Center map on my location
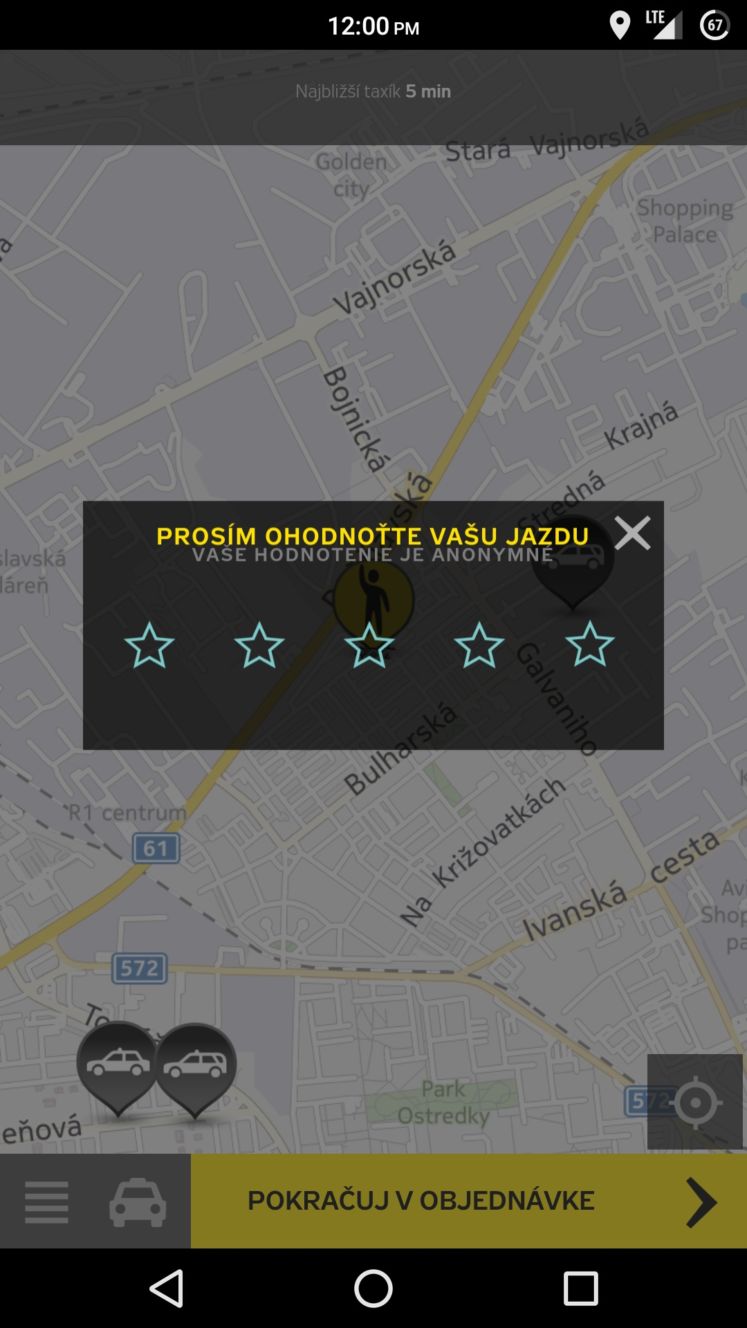 point(695,1102)
